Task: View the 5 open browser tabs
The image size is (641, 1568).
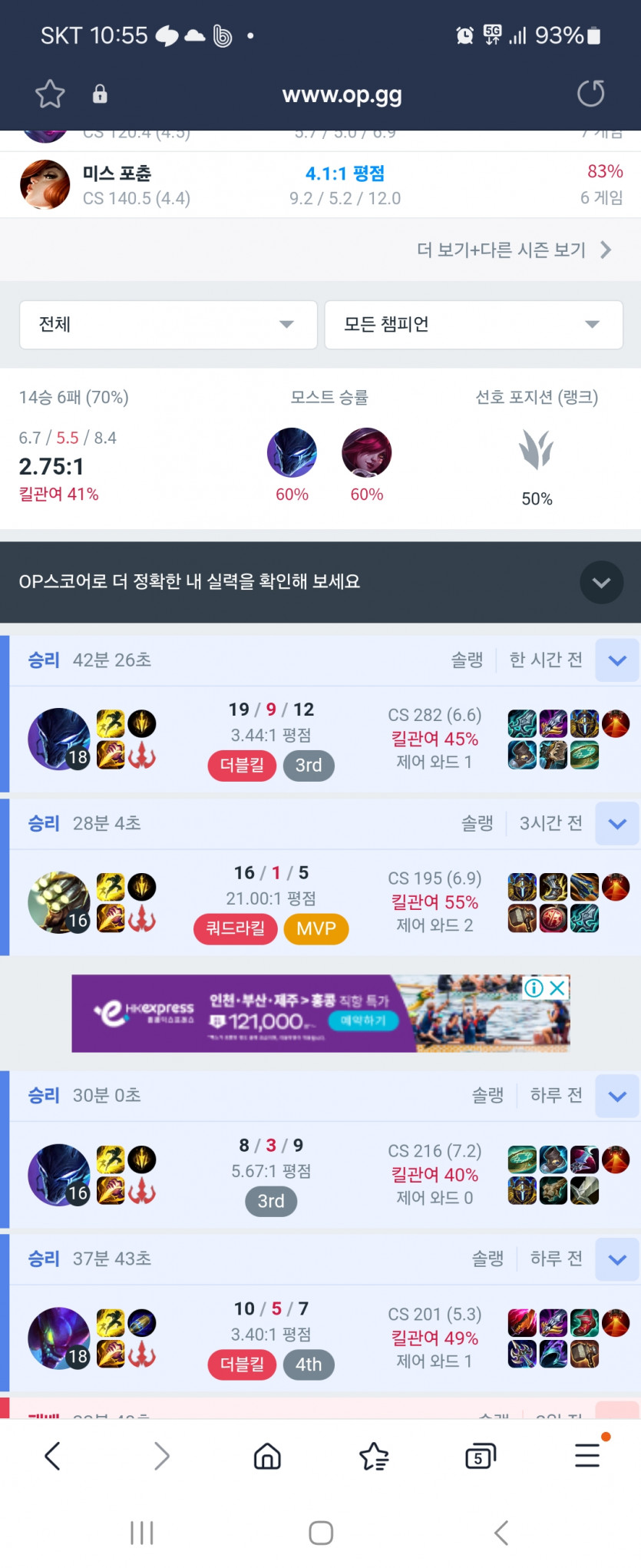Action: tap(481, 1456)
